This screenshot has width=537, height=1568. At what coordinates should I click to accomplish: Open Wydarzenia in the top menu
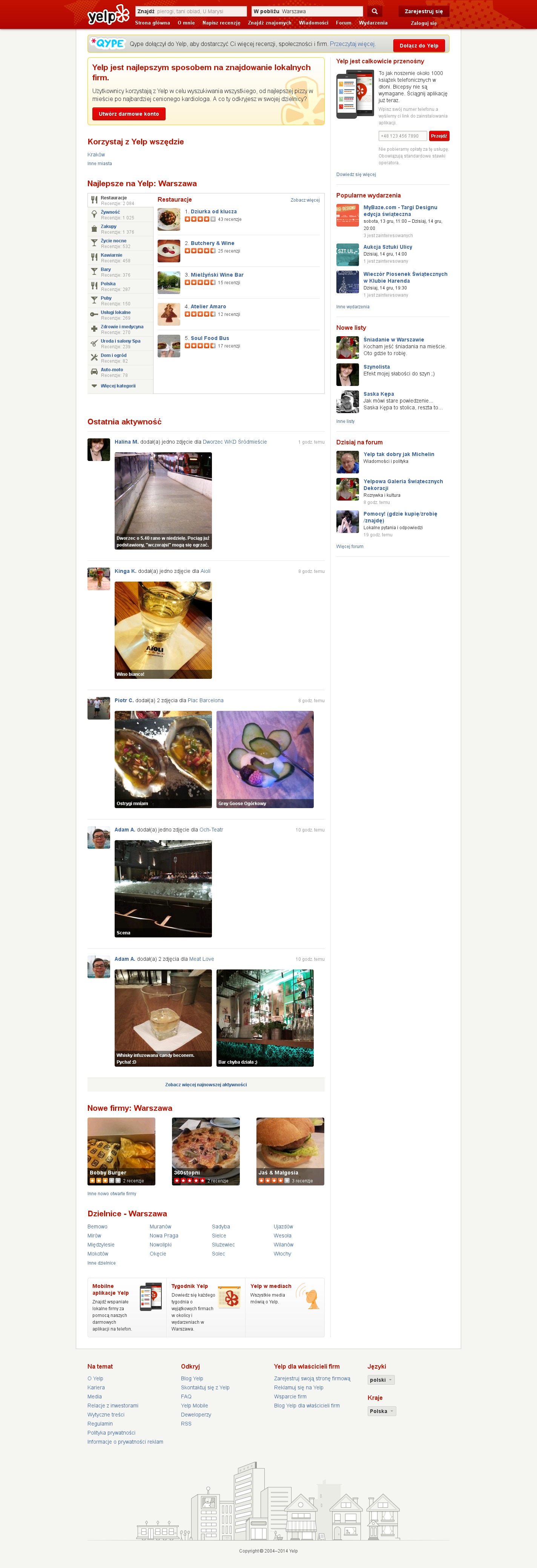(373, 23)
